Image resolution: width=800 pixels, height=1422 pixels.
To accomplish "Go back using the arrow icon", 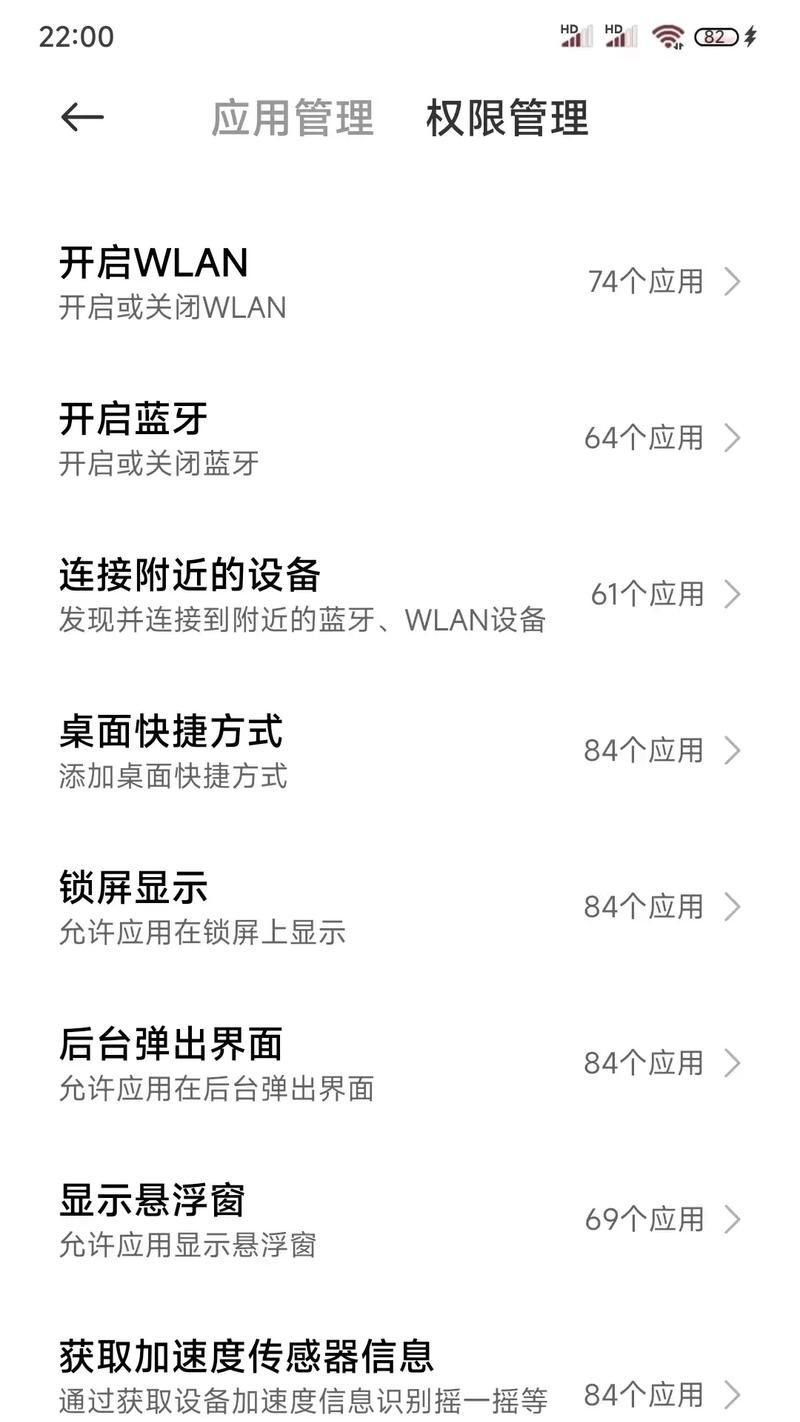I will tap(82, 118).
